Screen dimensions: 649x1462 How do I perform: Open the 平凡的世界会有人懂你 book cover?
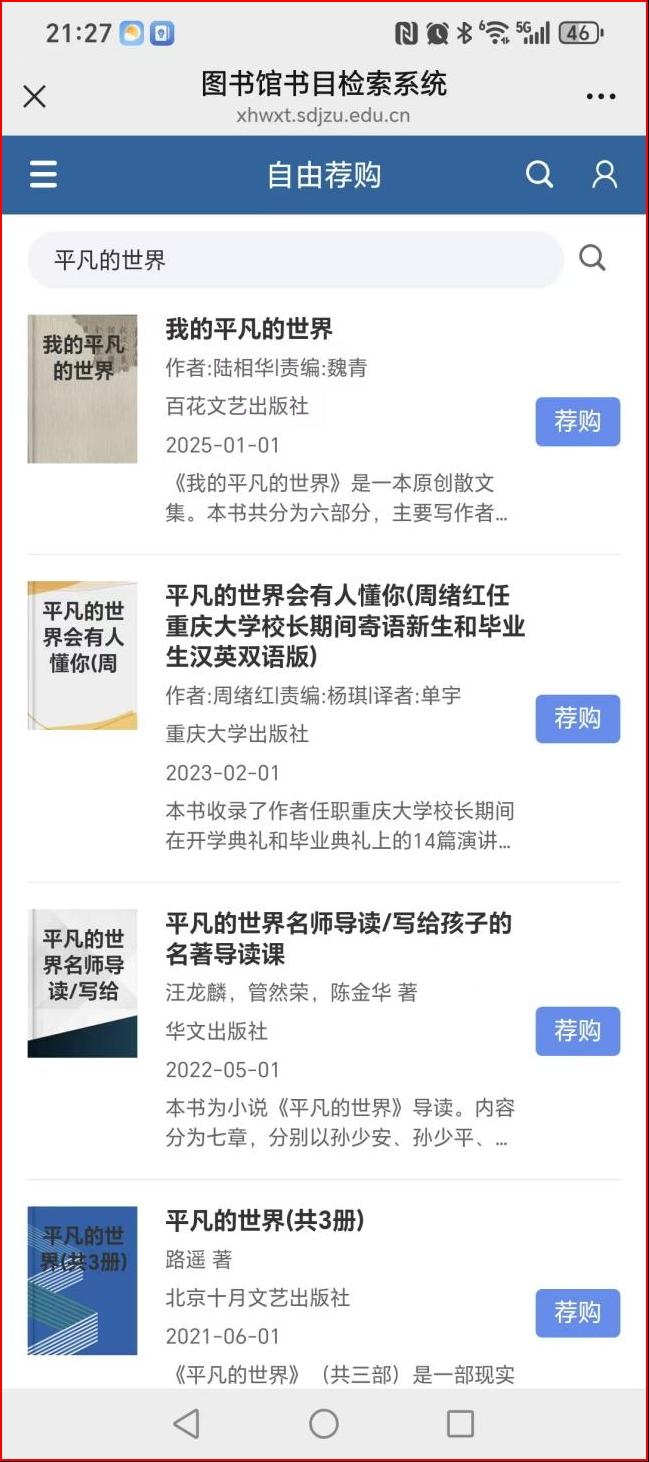tap(82, 655)
